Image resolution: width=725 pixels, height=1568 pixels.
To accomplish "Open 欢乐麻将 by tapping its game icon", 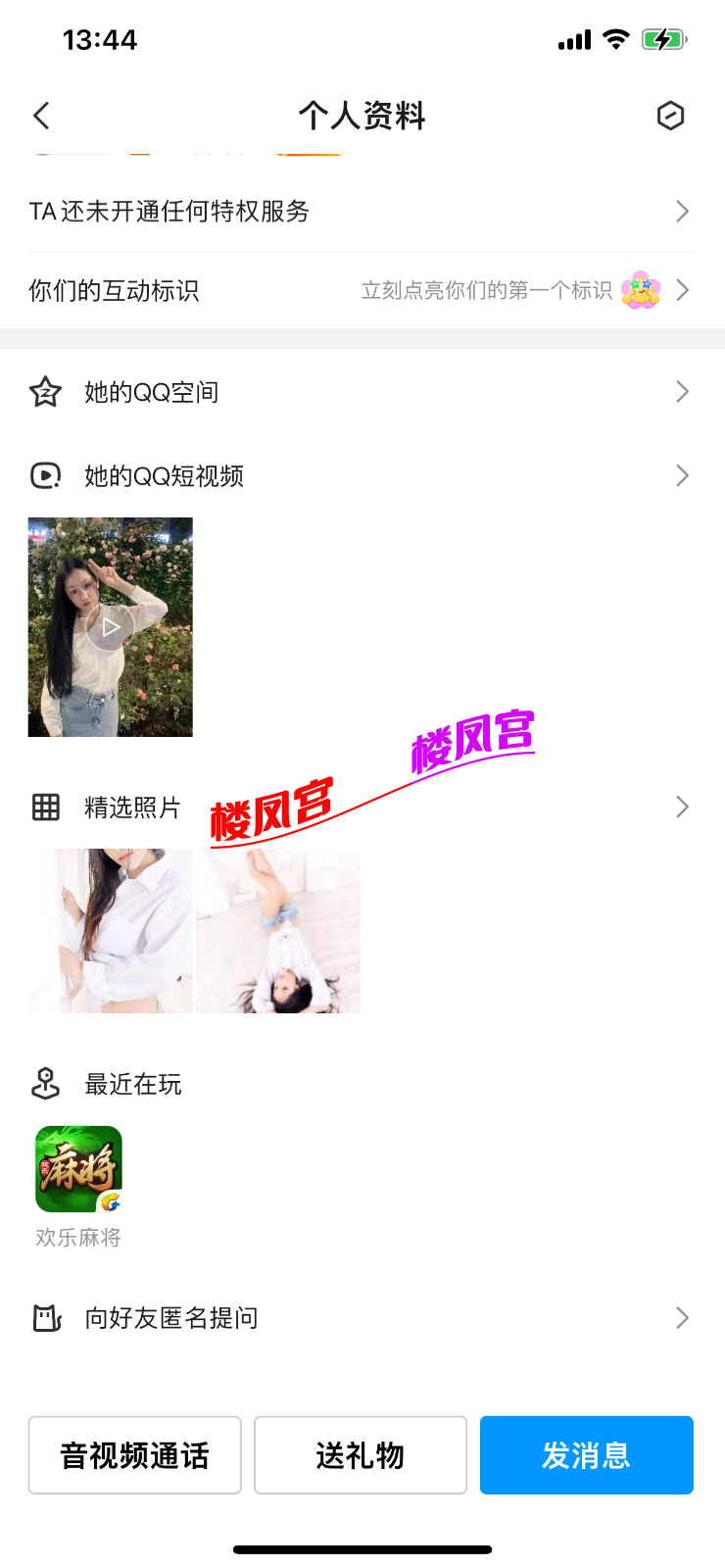I will pos(77,1168).
